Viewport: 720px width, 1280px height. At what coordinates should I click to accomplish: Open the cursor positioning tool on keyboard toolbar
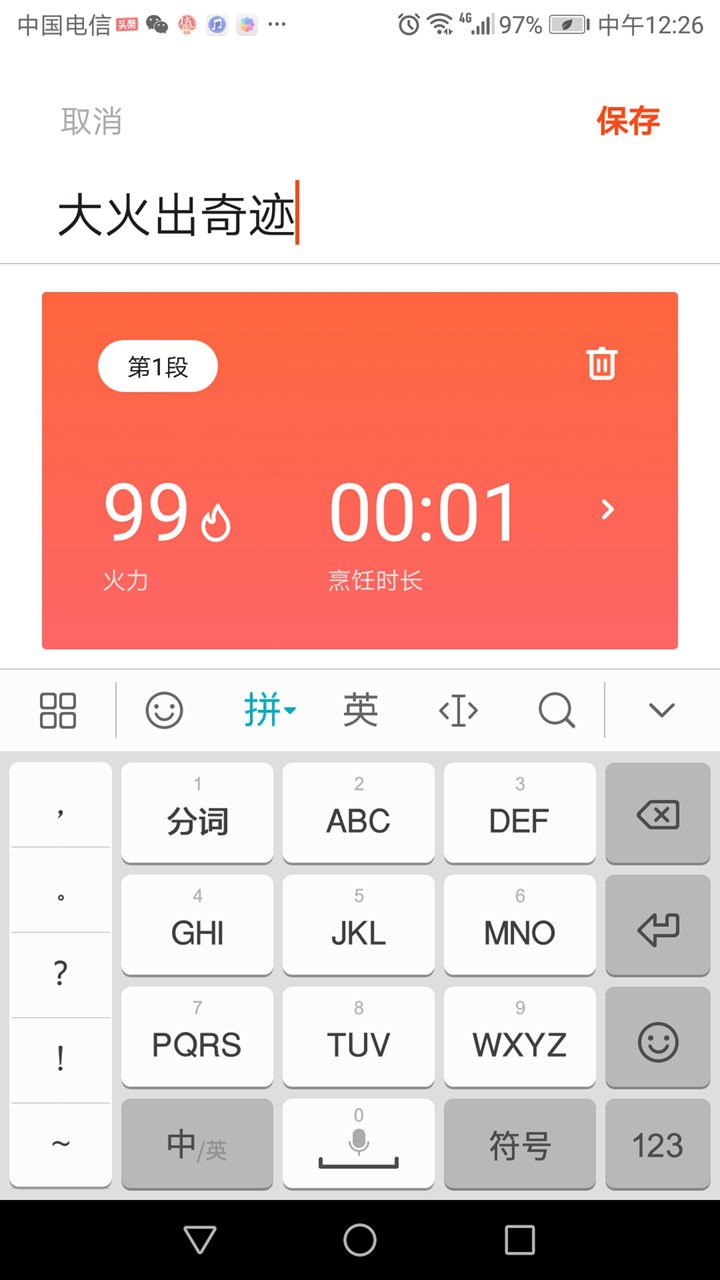point(457,710)
